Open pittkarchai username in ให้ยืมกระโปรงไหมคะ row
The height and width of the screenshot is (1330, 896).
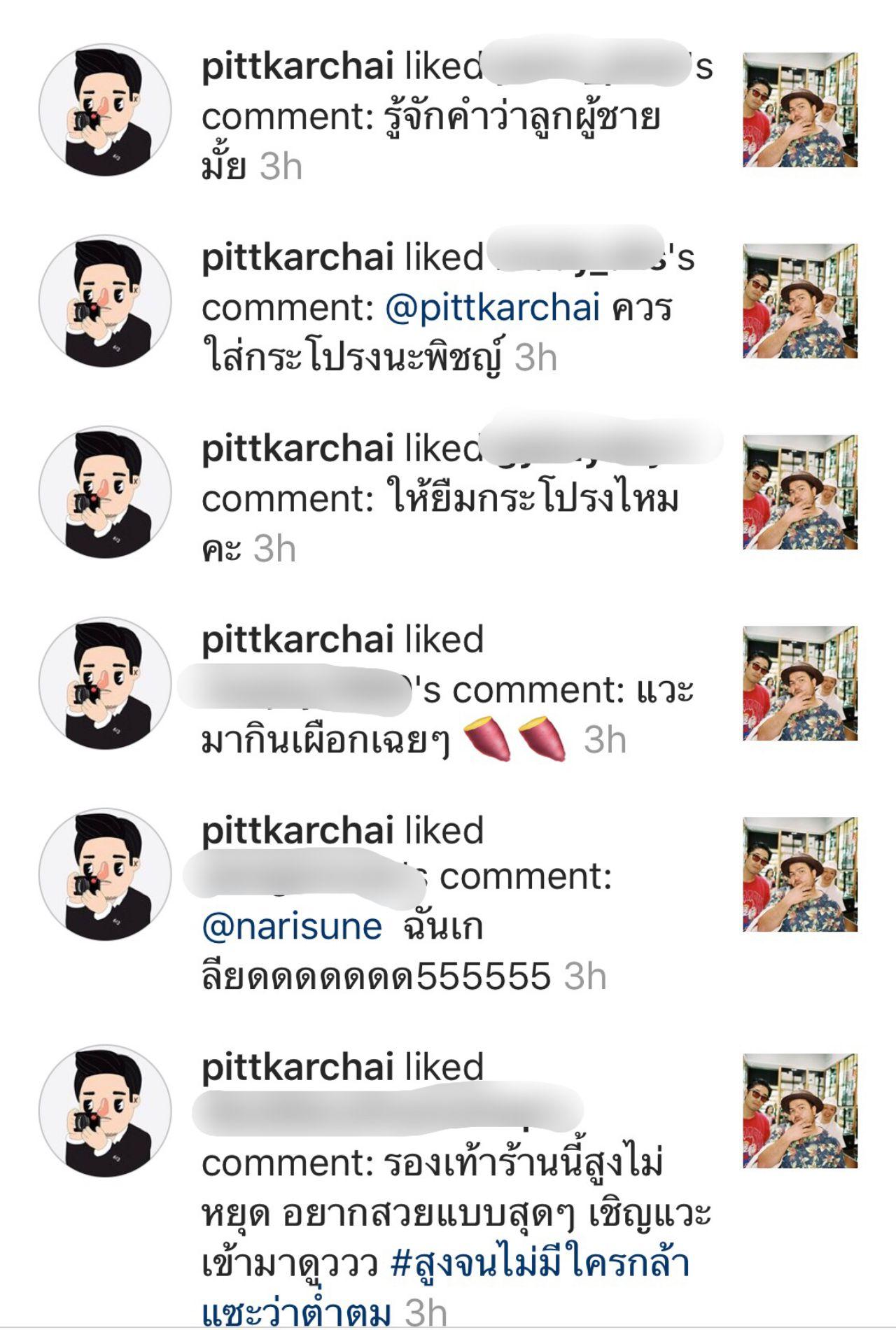tap(297, 449)
